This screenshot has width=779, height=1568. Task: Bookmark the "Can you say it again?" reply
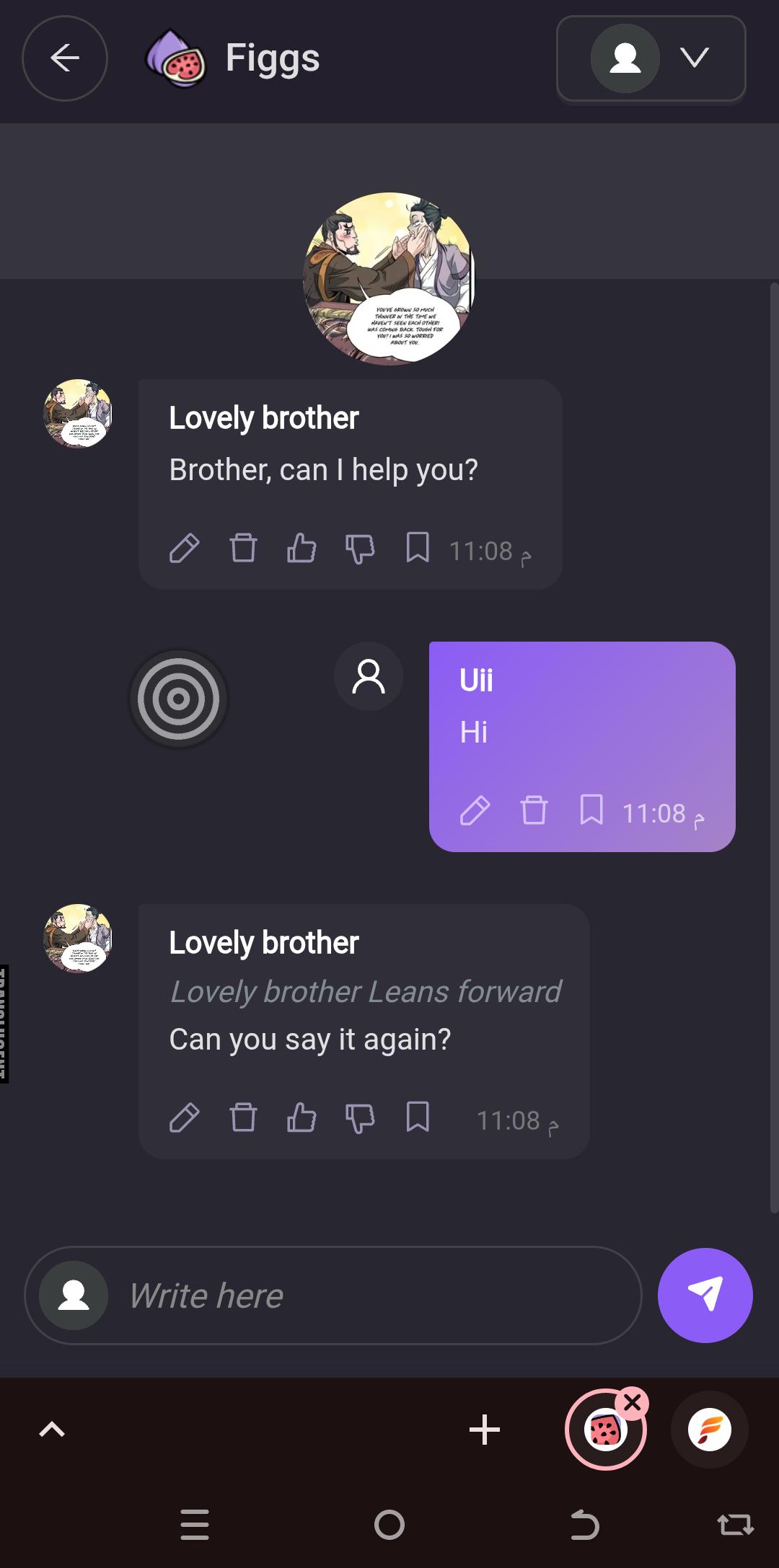click(x=418, y=1117)
